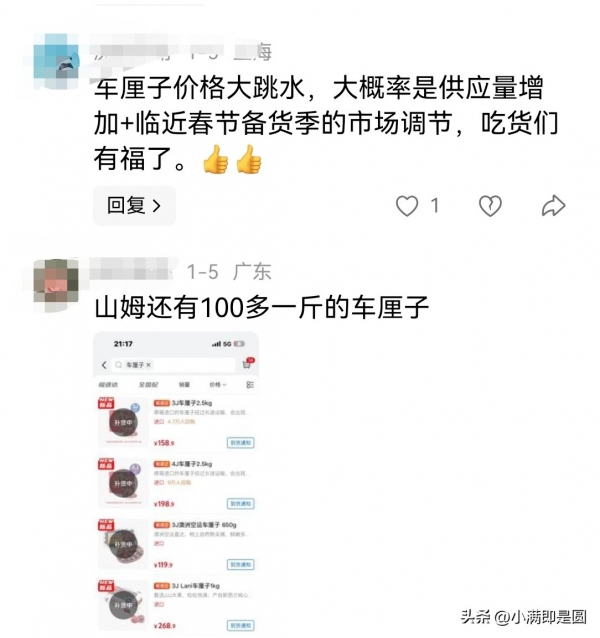Open the avatar of the 广东 commenter
Image resolution: width=600 pixels, height=638 pixels.
pyautogui.click(x=57, y=283)
